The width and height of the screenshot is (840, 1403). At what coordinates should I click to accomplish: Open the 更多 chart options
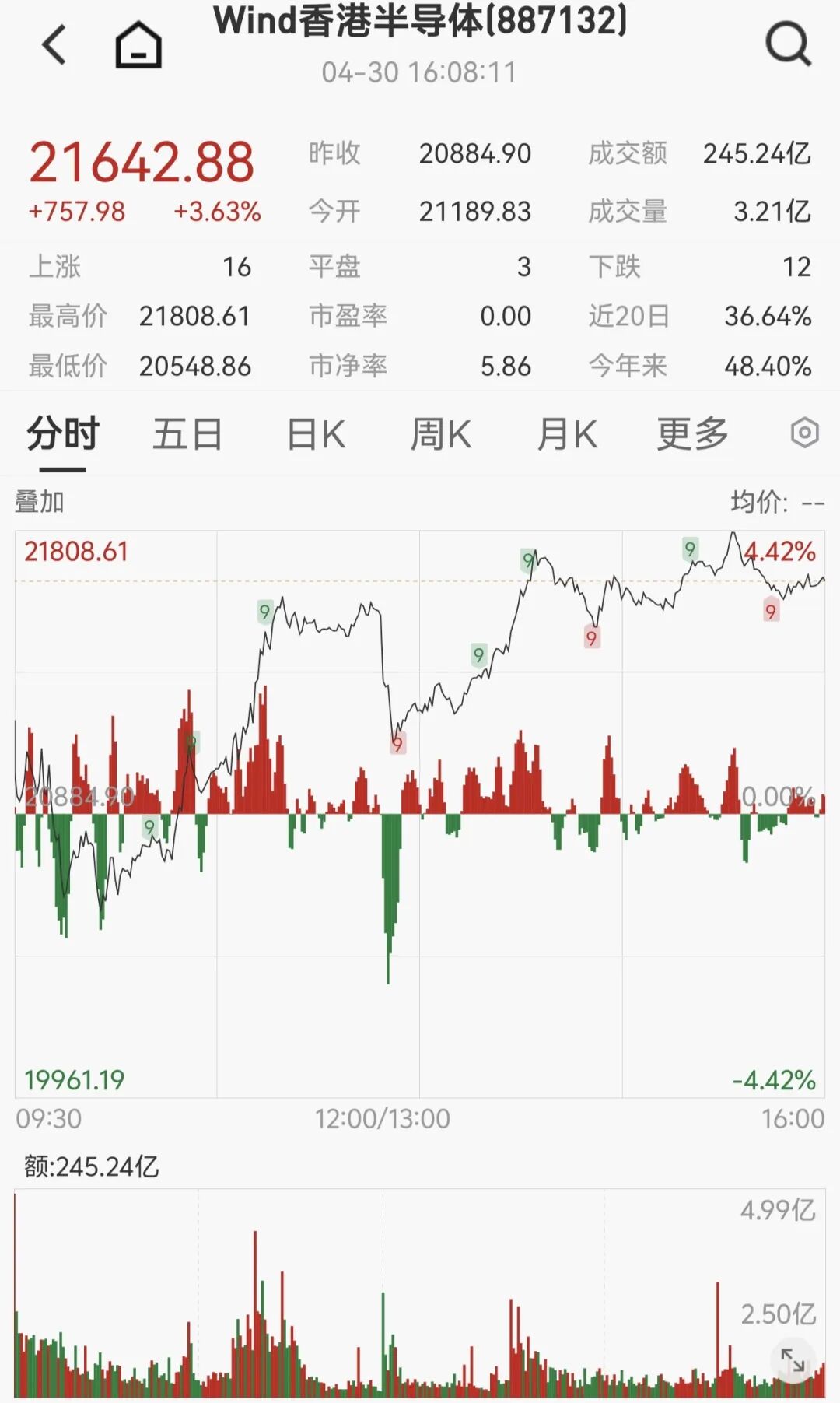[692, 434]
